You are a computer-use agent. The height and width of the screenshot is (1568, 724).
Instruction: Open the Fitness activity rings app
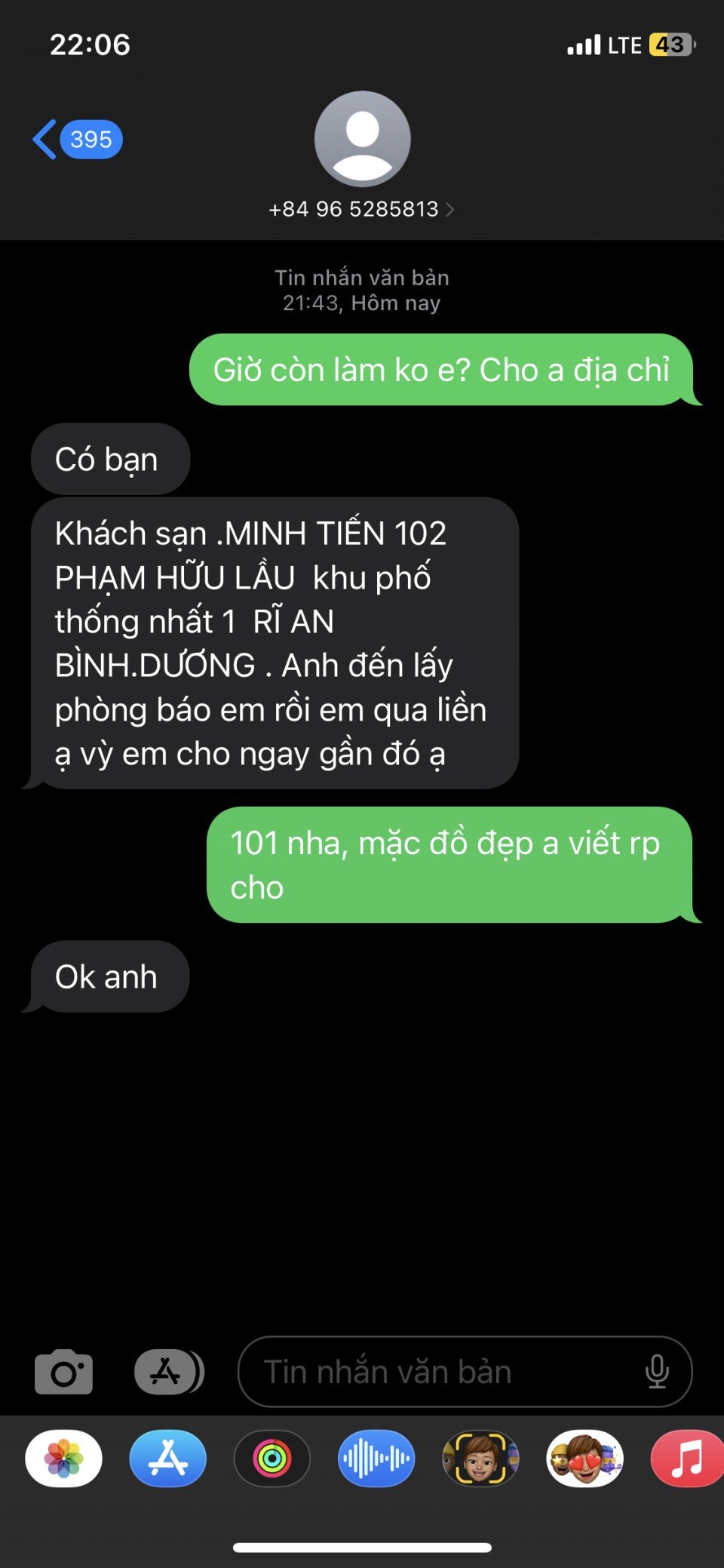pos(272,1459)
